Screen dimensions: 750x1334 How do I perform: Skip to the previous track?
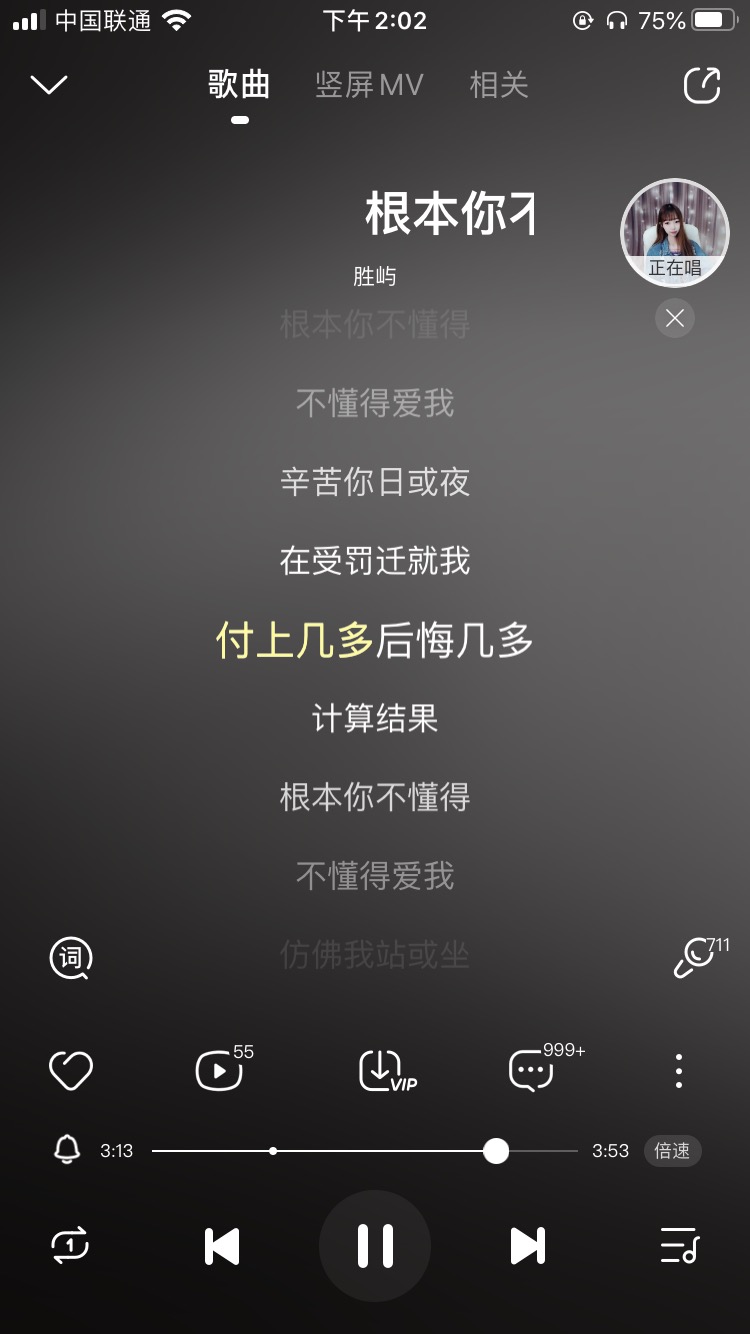point(221,1246)
